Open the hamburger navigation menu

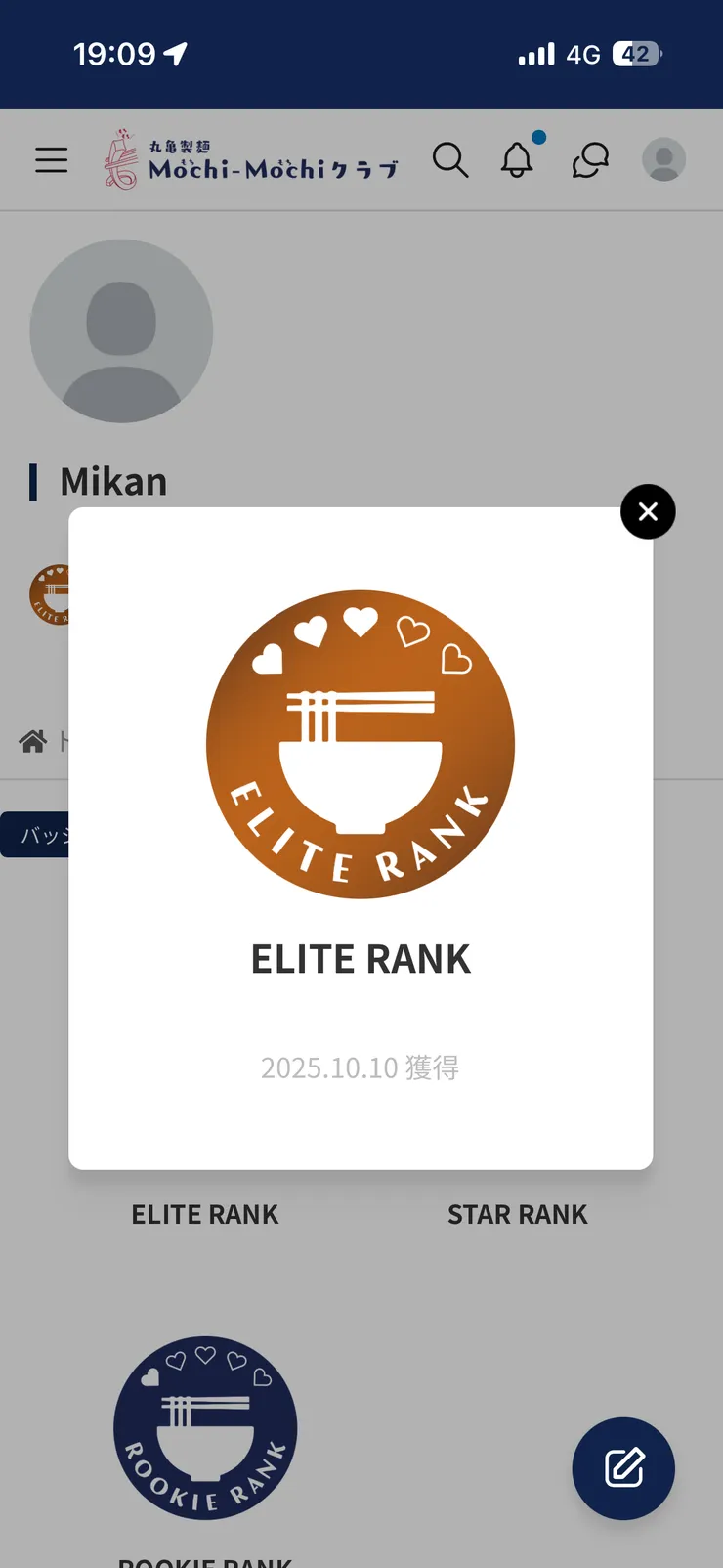click(x=51, y=160)
